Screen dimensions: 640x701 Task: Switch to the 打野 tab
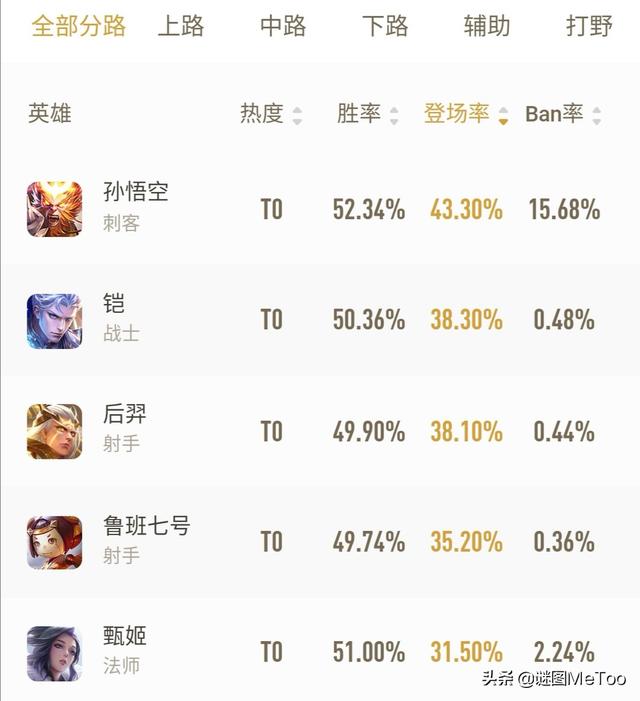(589, 26)
